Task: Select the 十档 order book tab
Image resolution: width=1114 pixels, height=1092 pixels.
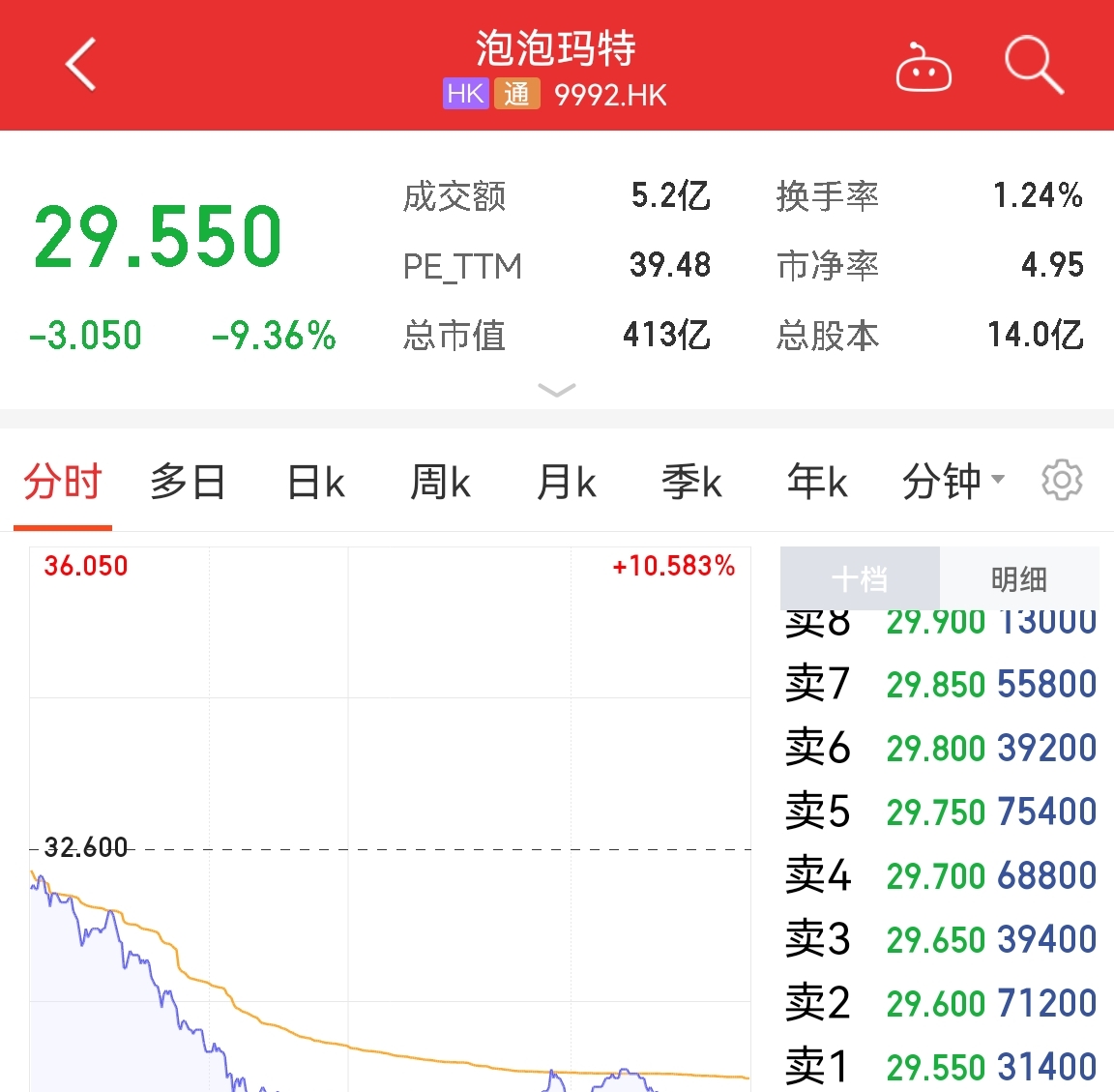Action: pyautogui.click(x=860, y=579)
